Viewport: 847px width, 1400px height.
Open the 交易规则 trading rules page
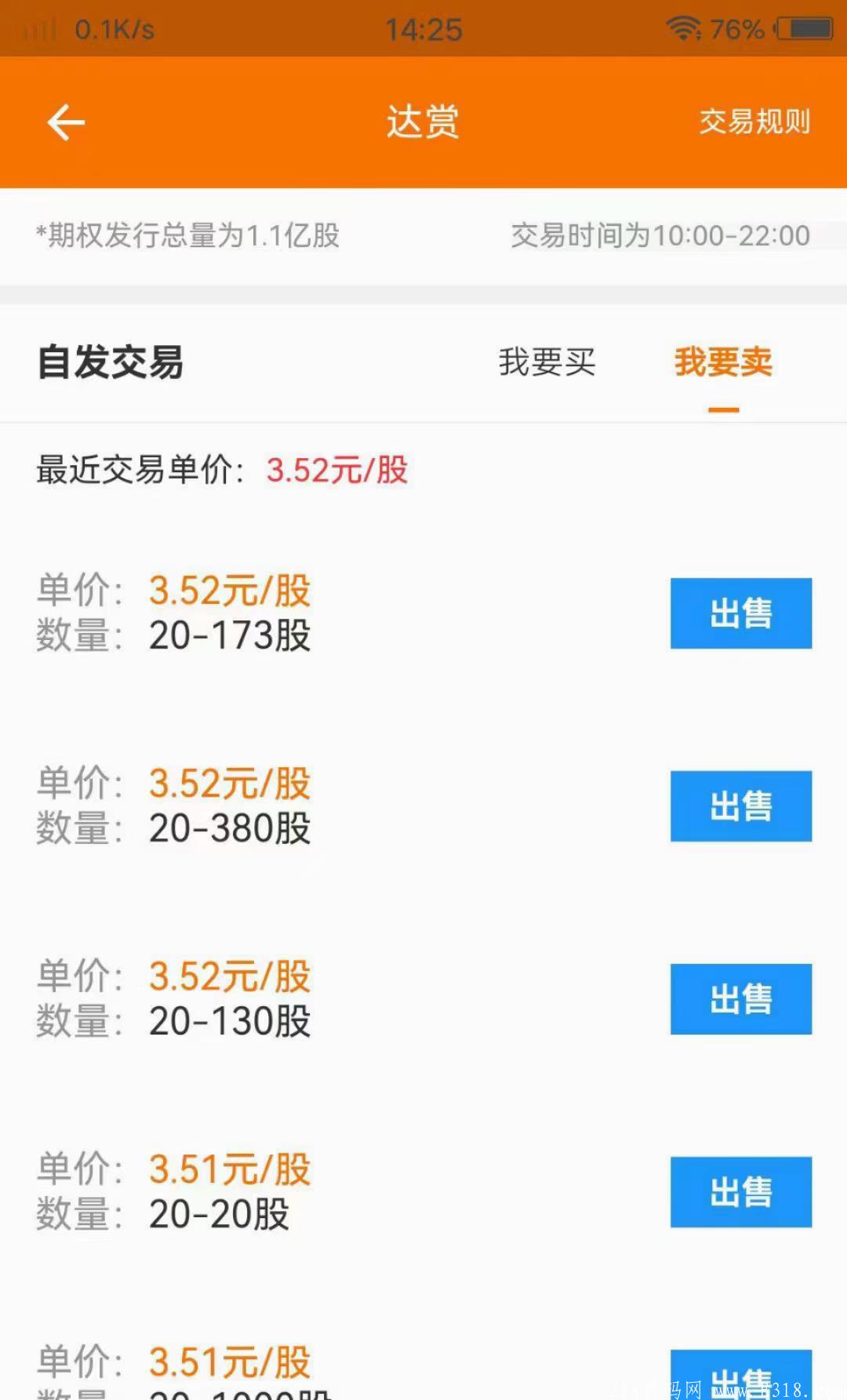pos(754,122)
